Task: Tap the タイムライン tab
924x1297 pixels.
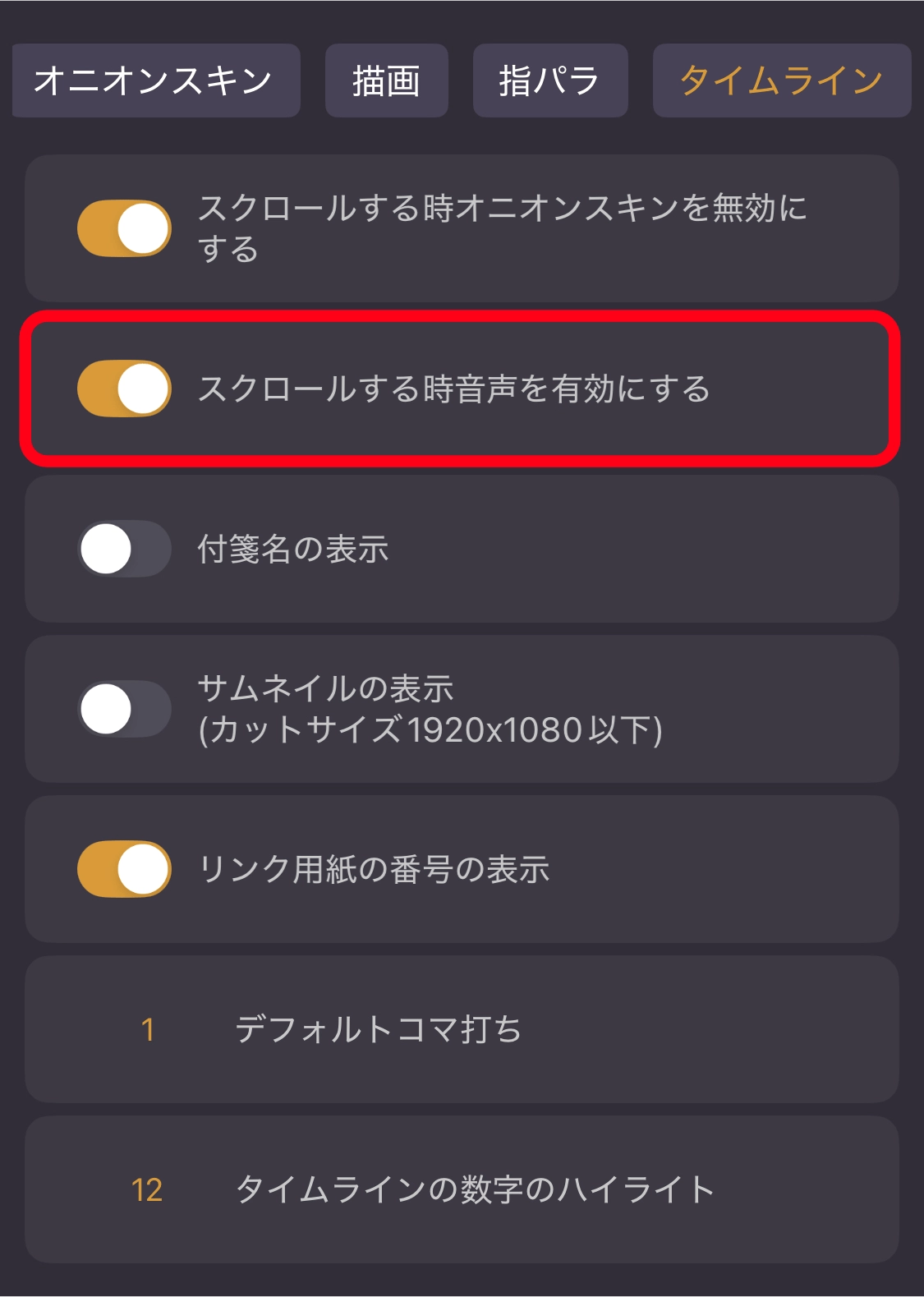Action: [x=781, y=80]
